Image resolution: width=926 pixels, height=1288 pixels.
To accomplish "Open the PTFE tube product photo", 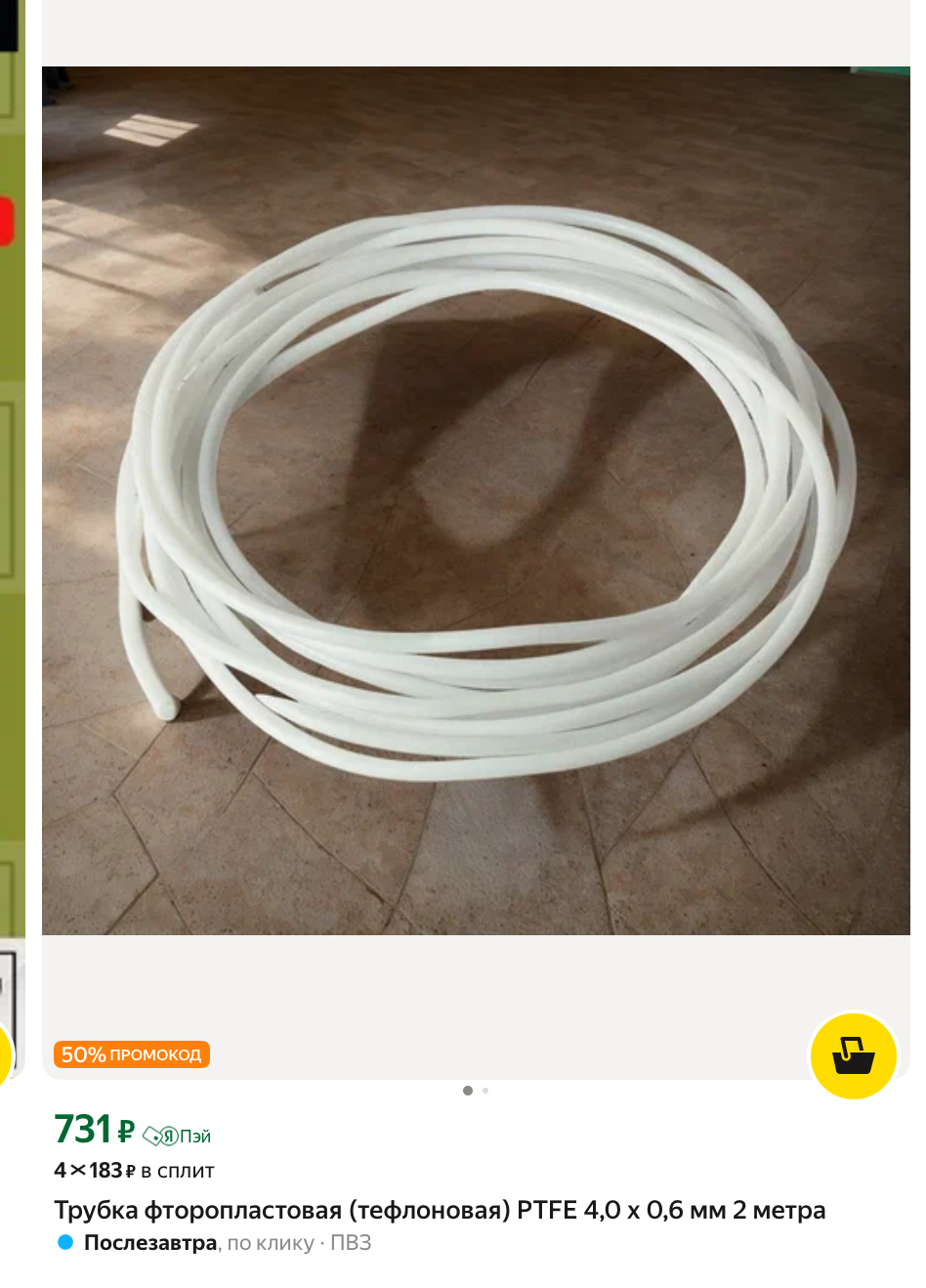I will [x=476, y=500].
